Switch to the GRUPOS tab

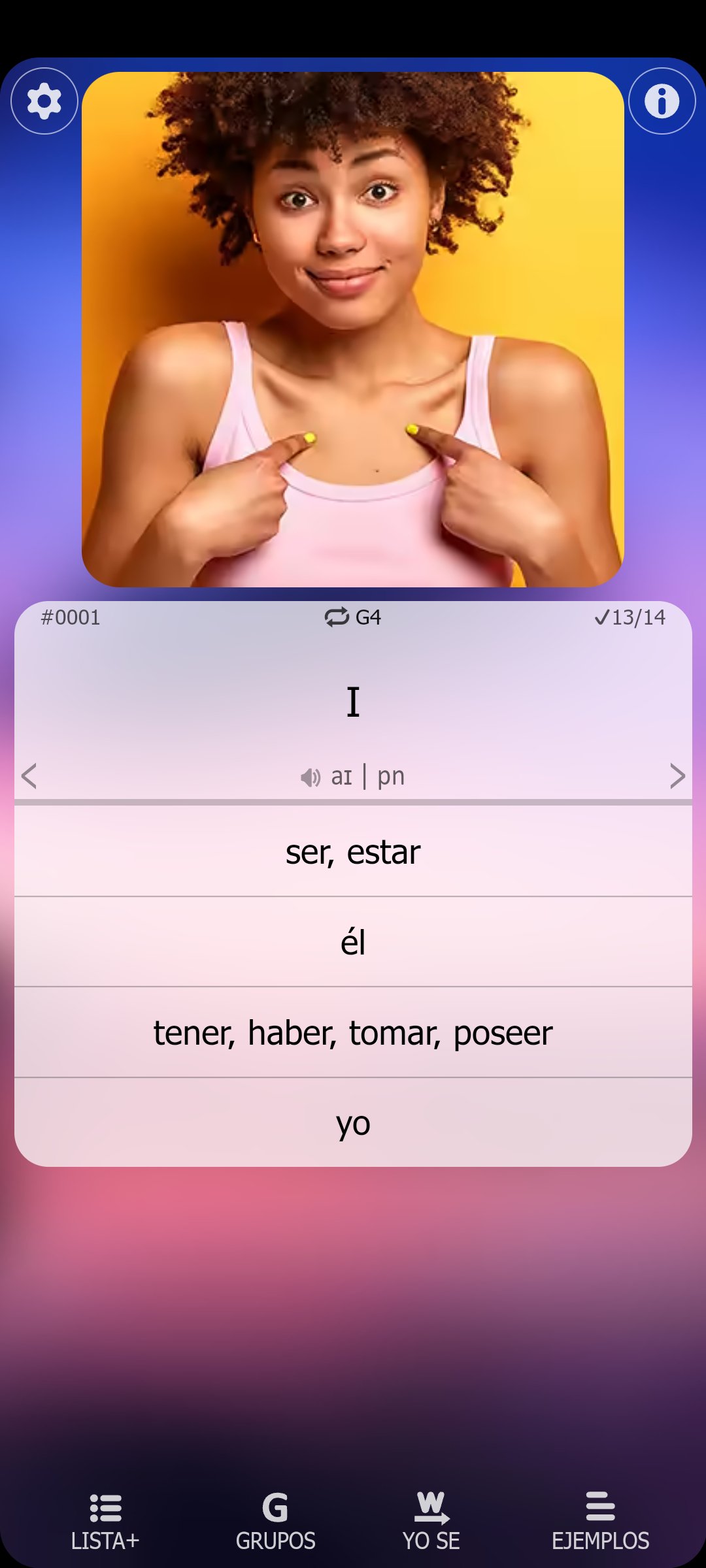pos(275,1522)
